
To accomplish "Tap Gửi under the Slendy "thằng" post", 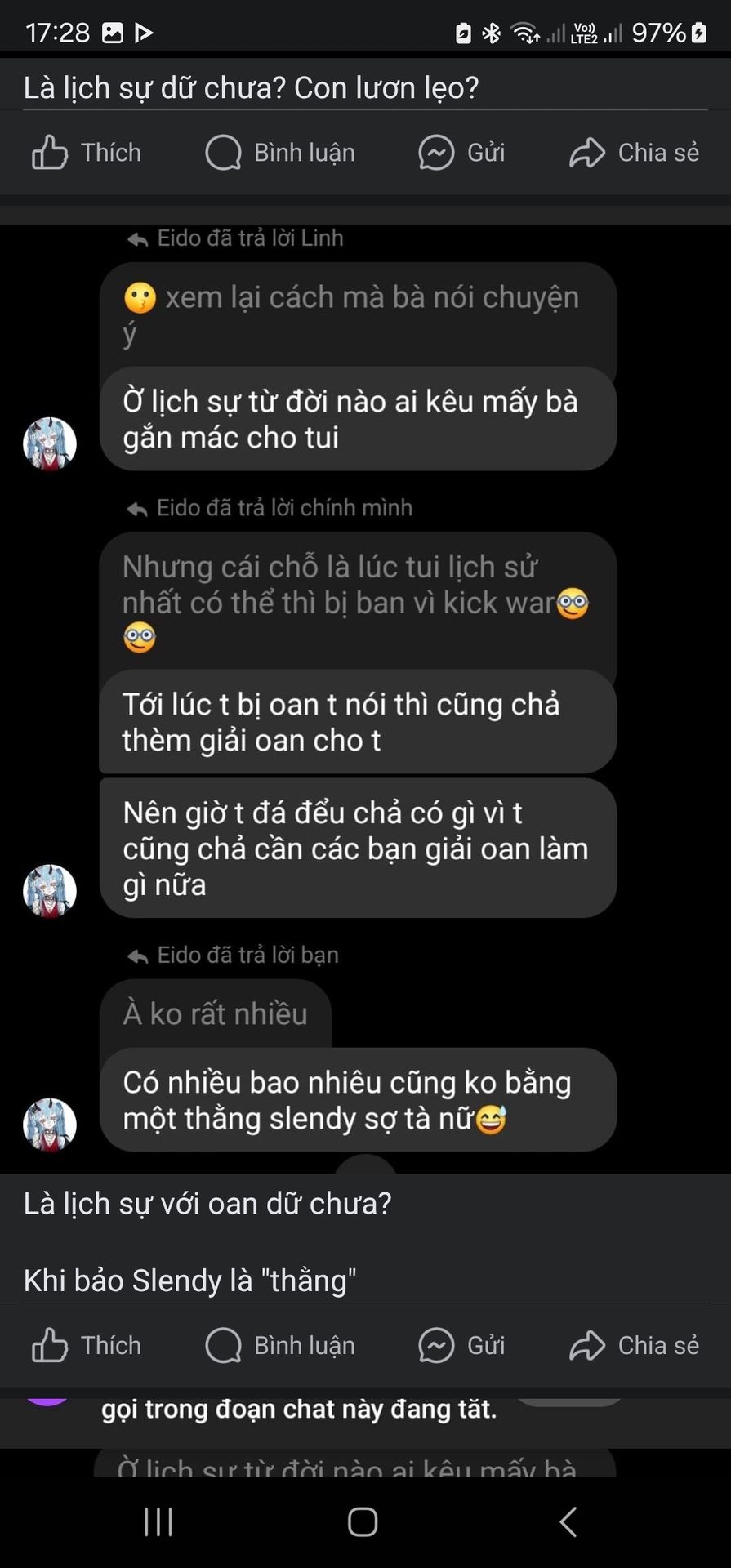I will click(461, 1345).
